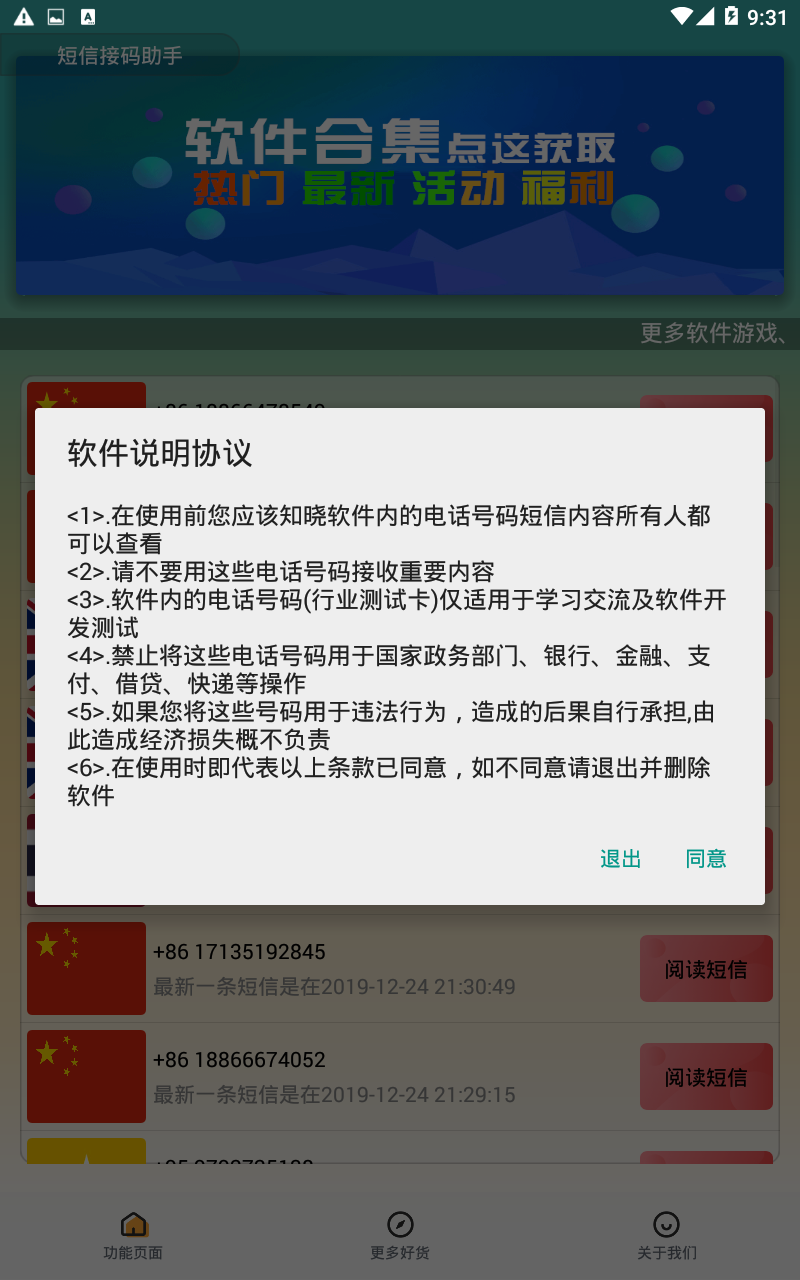Read SMS for +86 18866674052
This screenshot has width=800, height=1280.
(x=706, y=1077)
